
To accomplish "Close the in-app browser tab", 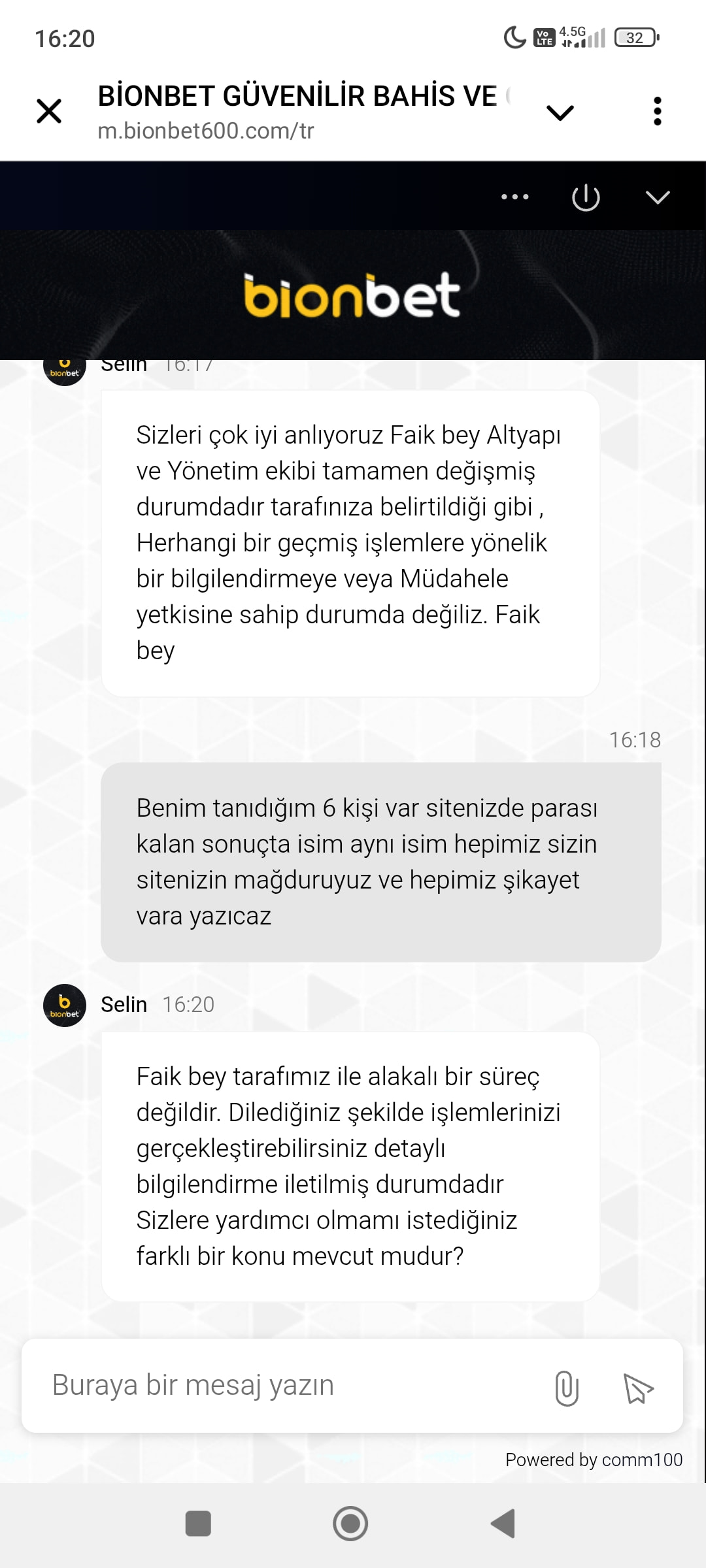I will [x=49, y=111].
